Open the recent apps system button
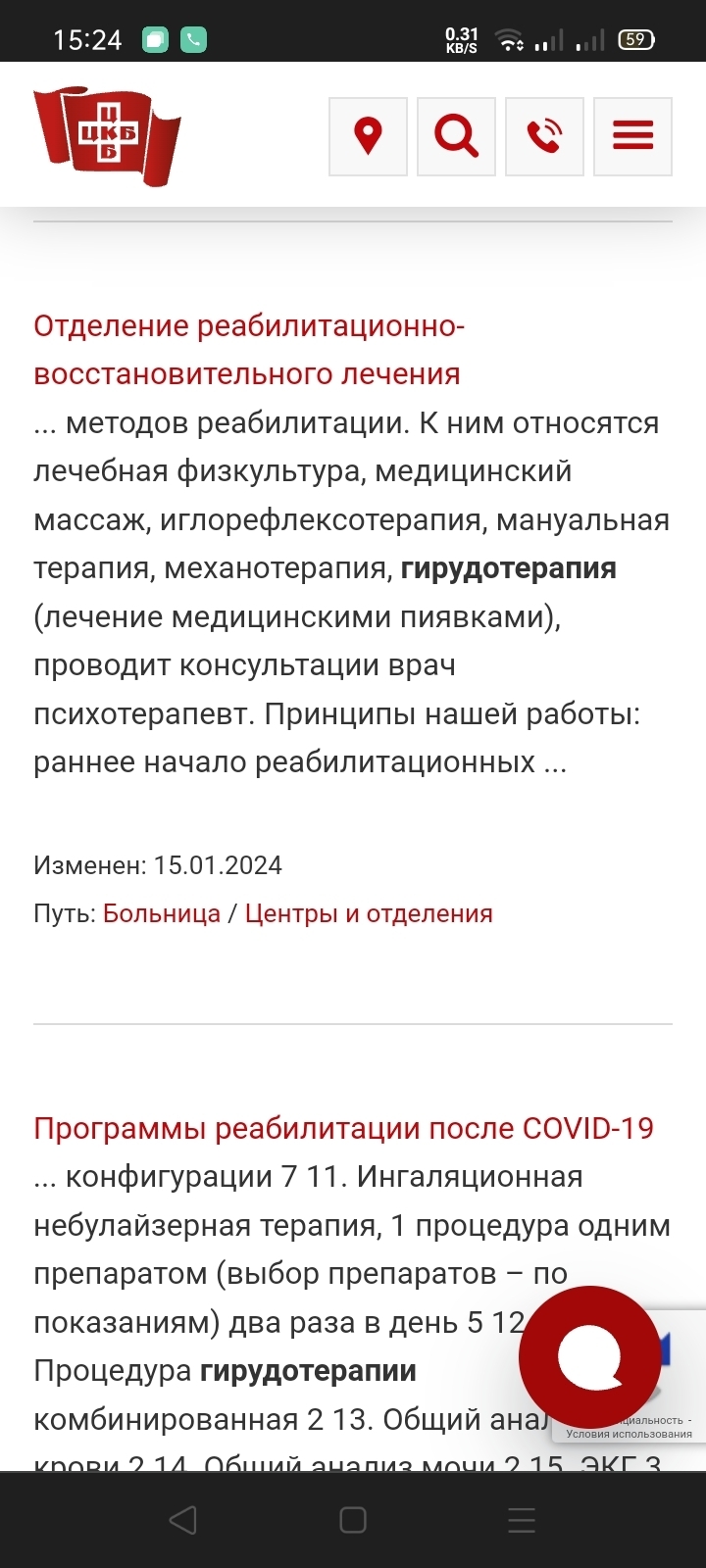This screenshot has height=1568, width=706. pyautogui.click(x=522, y=1520)
